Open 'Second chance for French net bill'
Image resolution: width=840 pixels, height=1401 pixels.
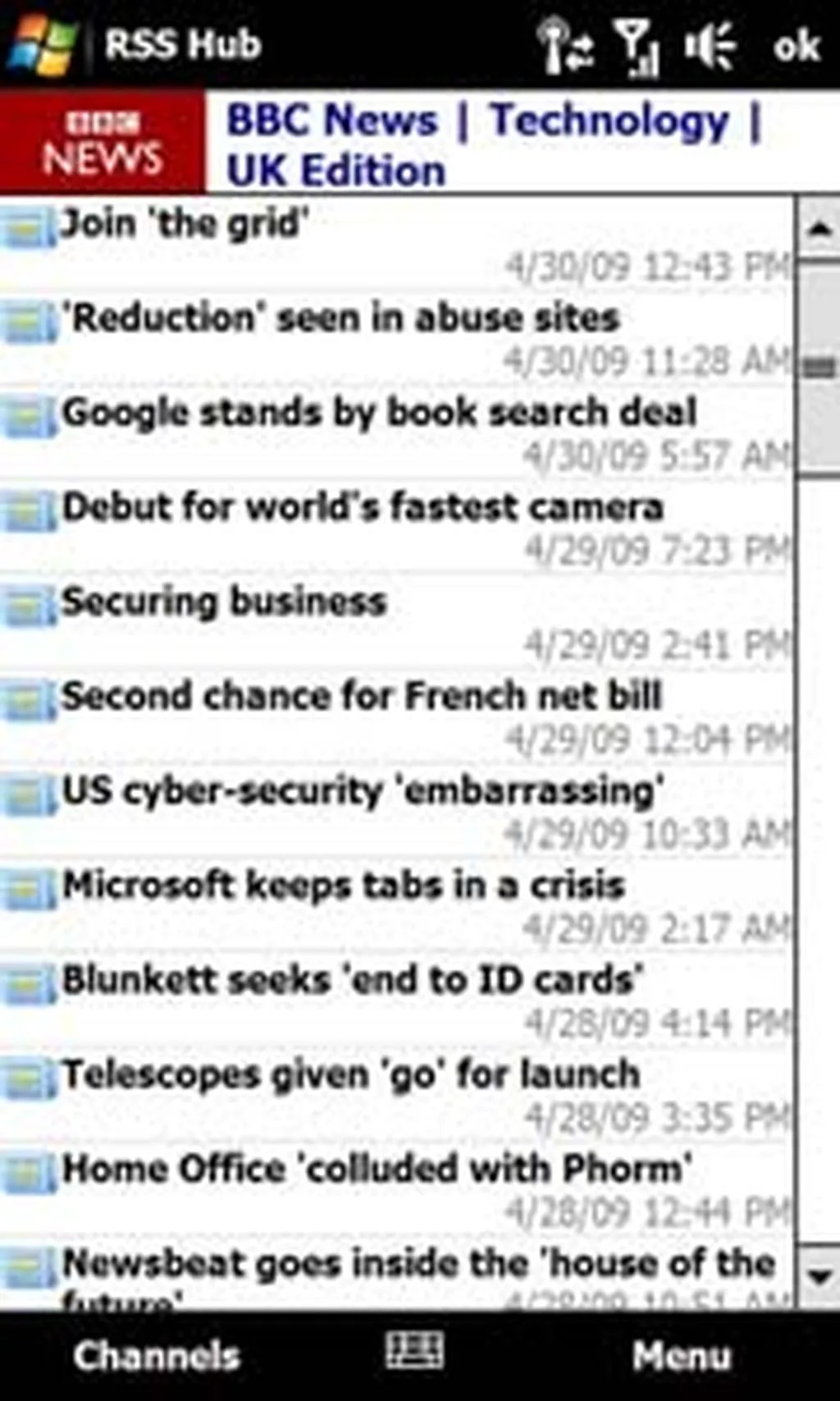pyautogui.click(x=361, y=697)
